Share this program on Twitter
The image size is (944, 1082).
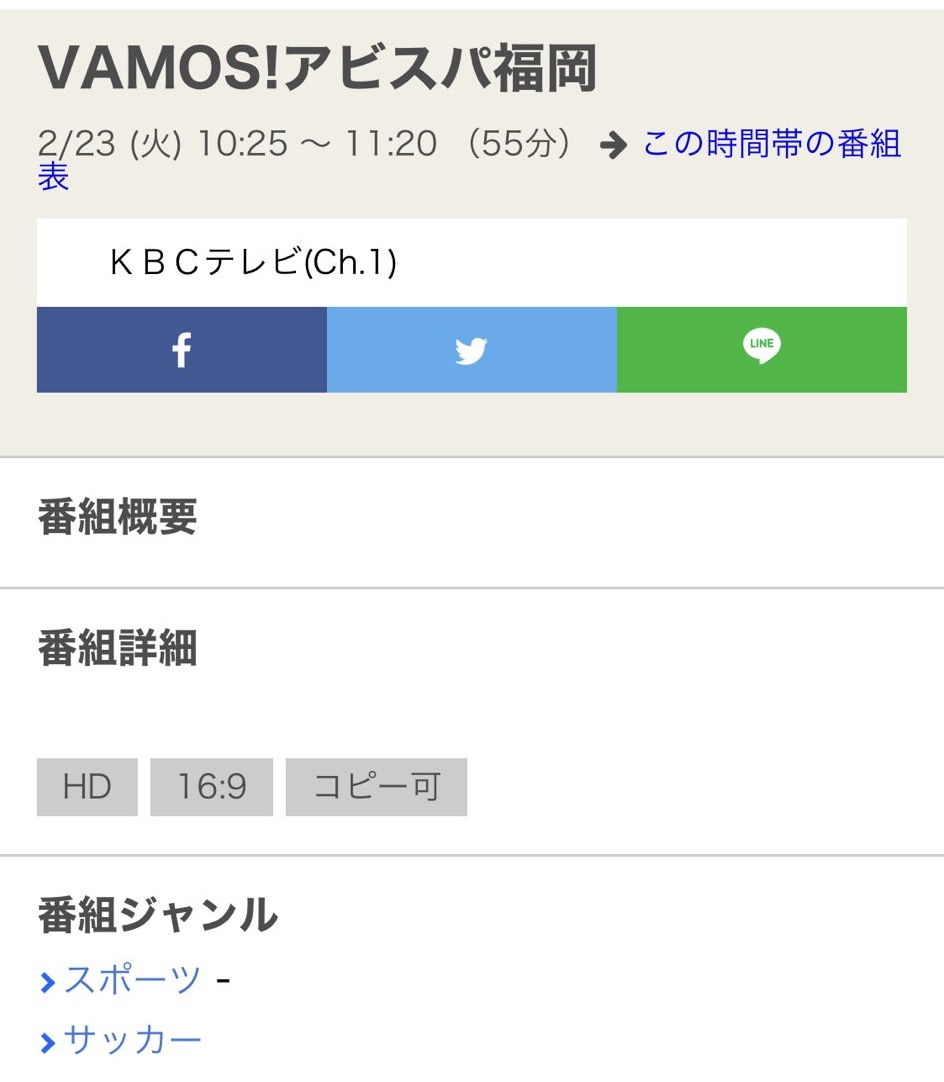tap(471, 350)
